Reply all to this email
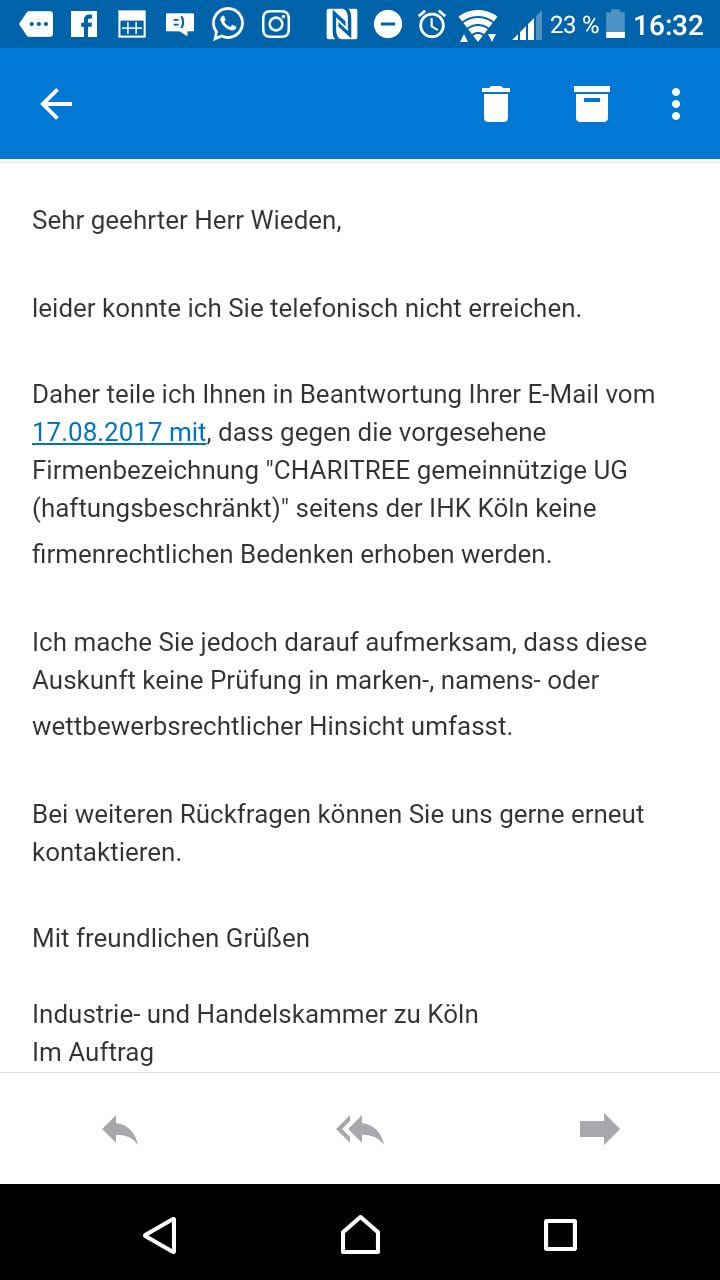 click(x=360, y=1130)
